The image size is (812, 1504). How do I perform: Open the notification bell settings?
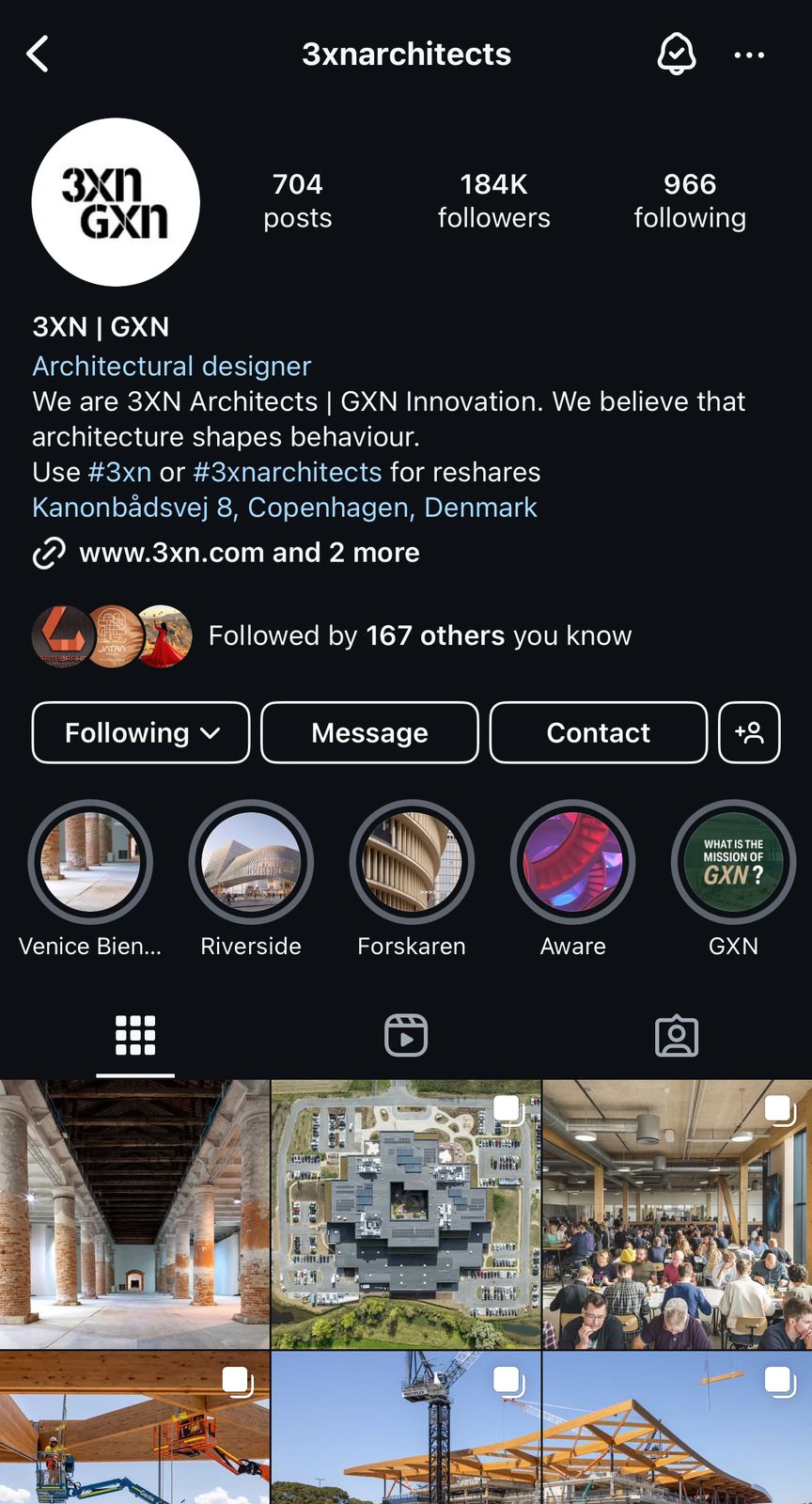pos(676,55)
